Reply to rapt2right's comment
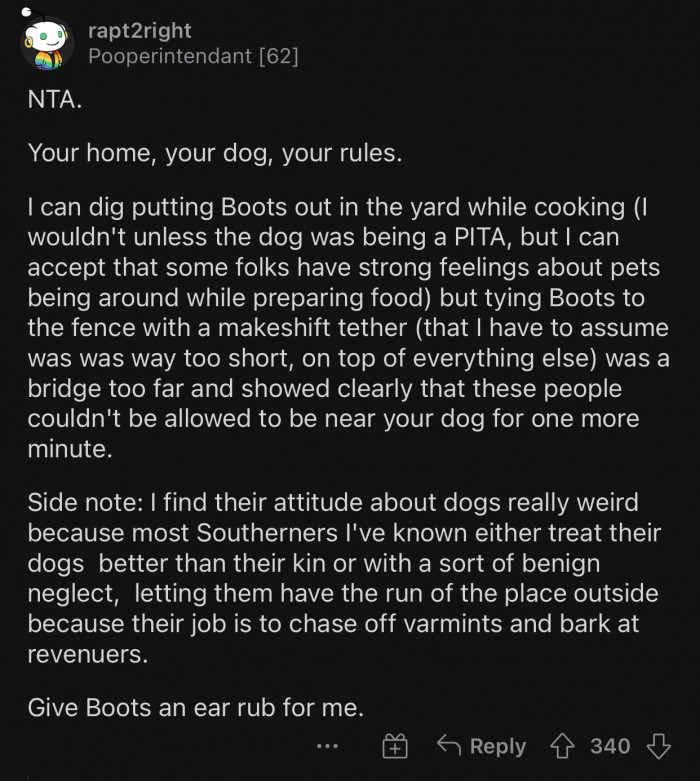 pyautogui.click(x=482, y=746)
